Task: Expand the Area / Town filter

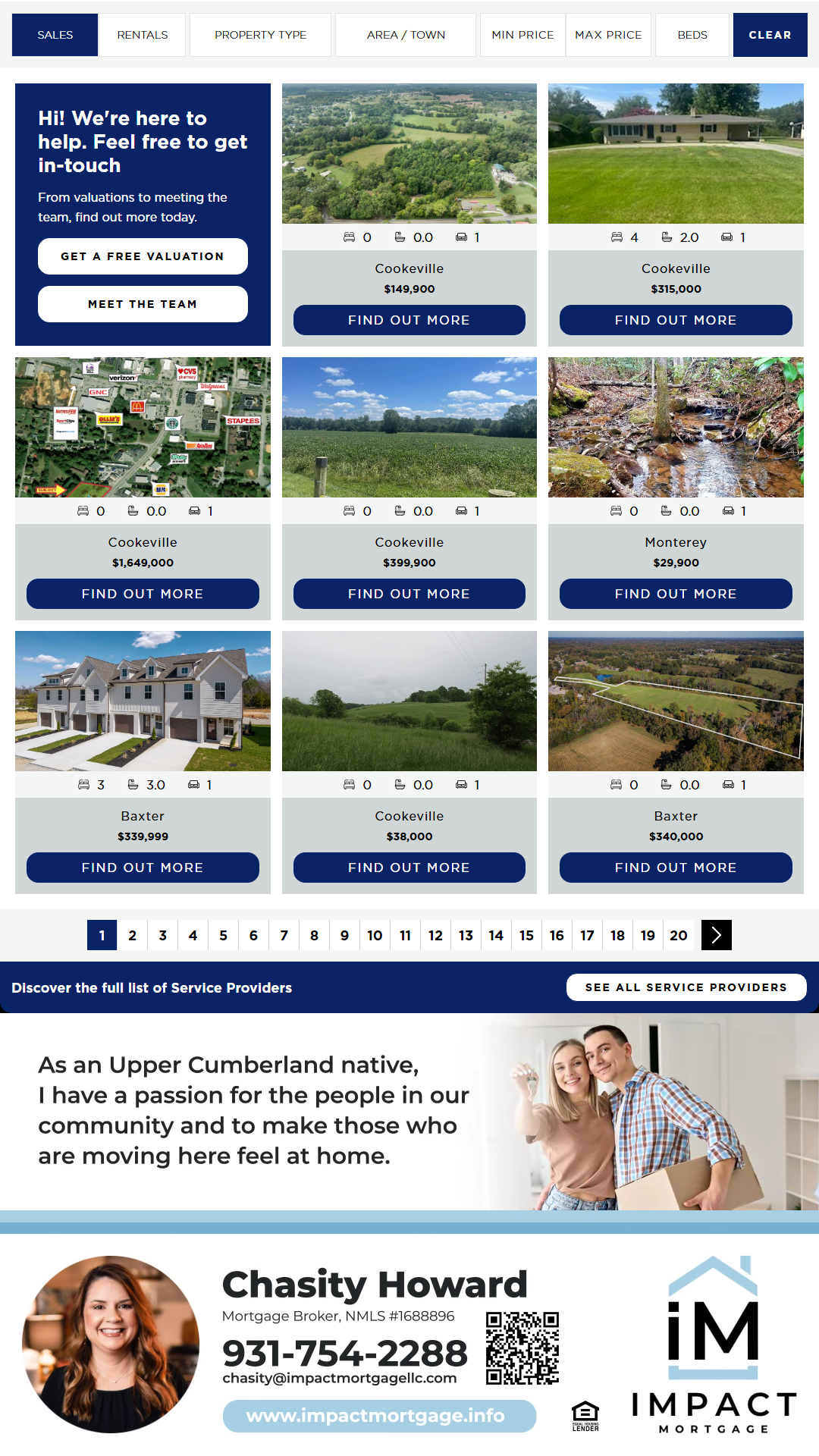Action: point(406,35)
